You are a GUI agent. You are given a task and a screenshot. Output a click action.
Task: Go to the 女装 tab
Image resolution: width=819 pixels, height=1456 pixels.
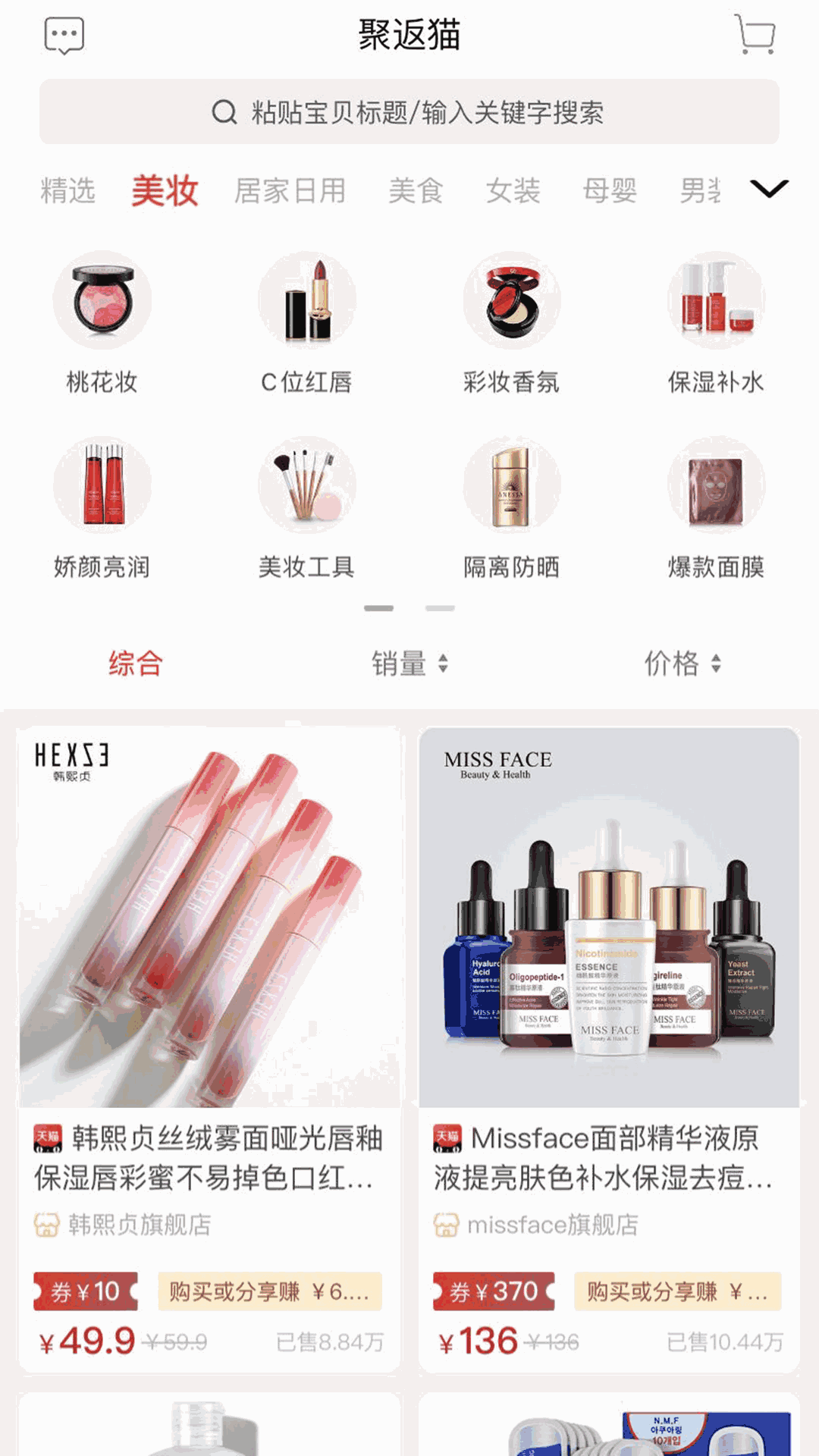[x=513, y=190]
